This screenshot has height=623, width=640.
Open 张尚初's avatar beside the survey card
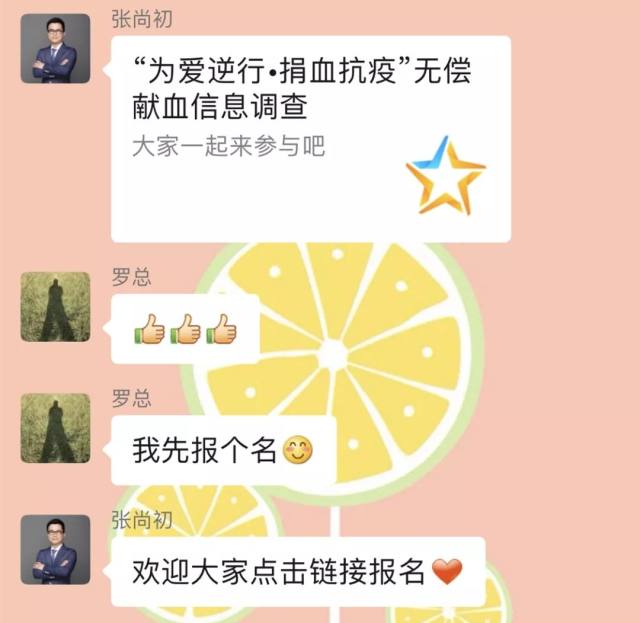coord(56,49)
